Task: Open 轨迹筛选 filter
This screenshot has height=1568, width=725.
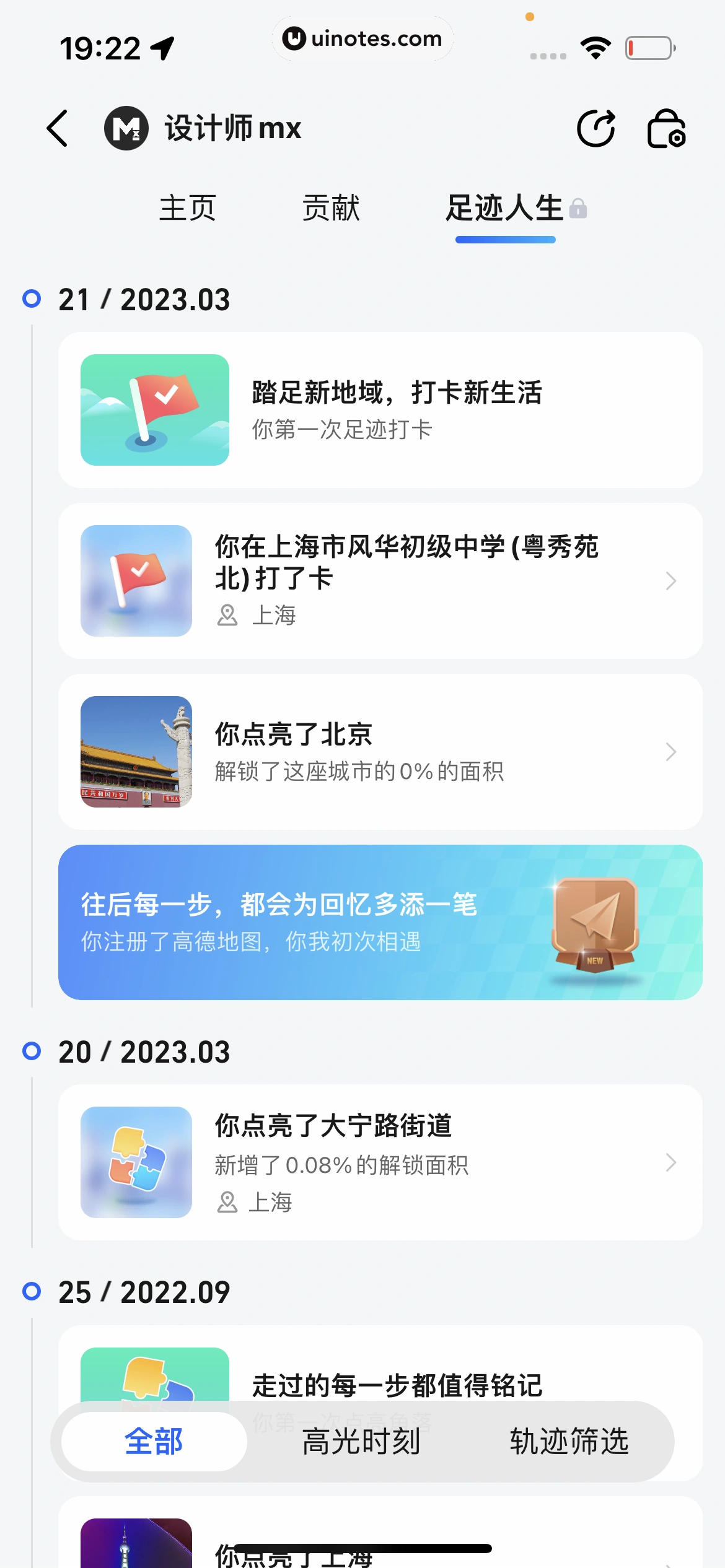Action: pos(569,1442)
